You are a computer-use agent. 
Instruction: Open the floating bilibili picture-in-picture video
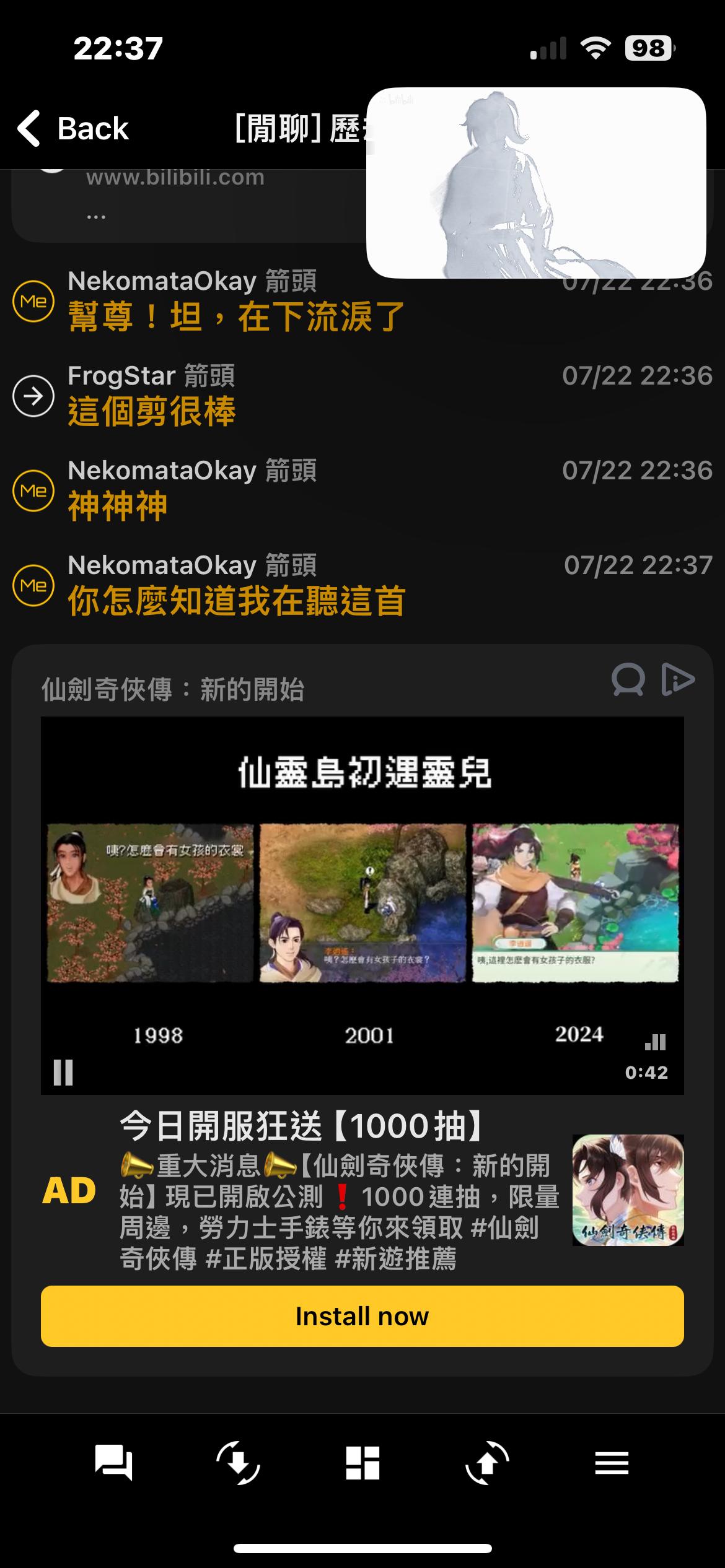coord(535,183)
